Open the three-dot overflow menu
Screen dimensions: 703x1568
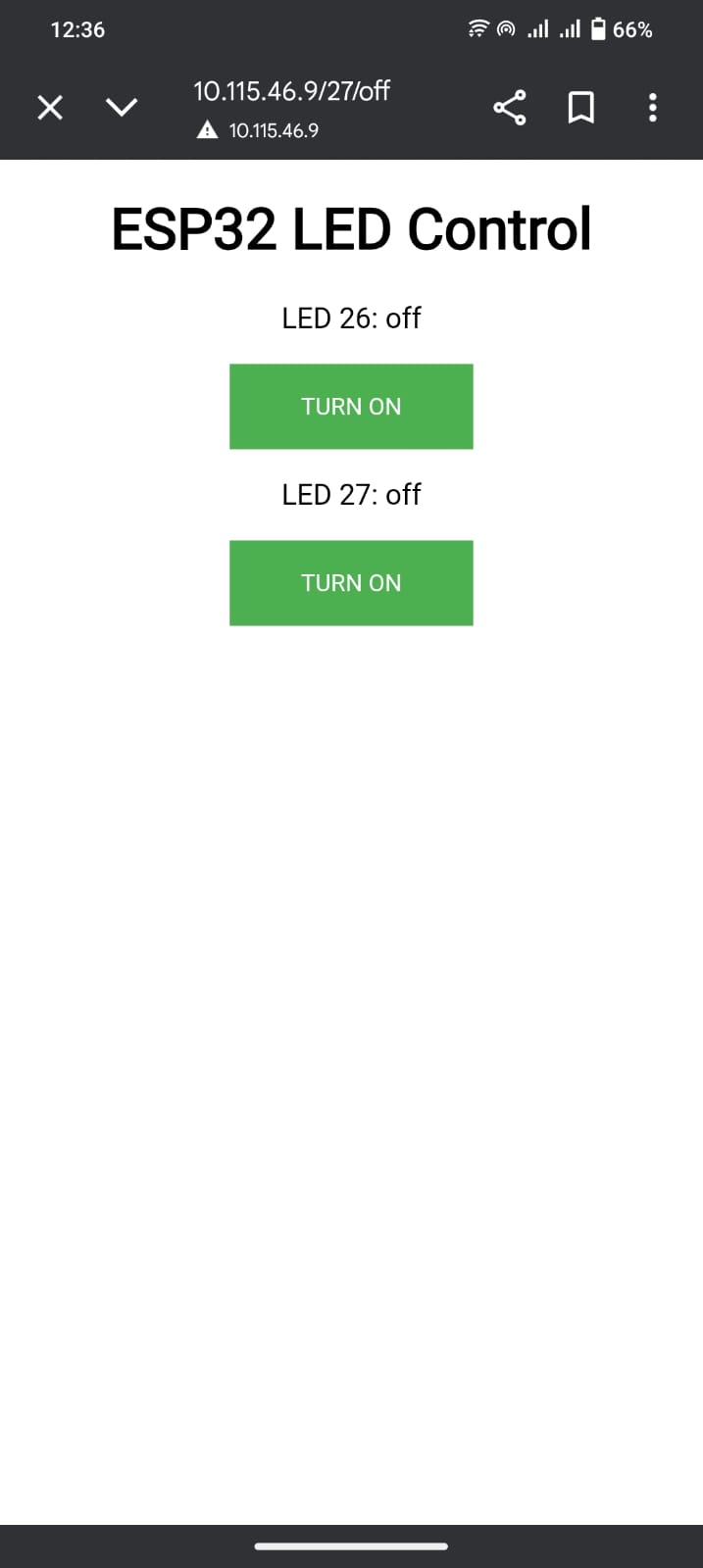click(x=653, y=107)
